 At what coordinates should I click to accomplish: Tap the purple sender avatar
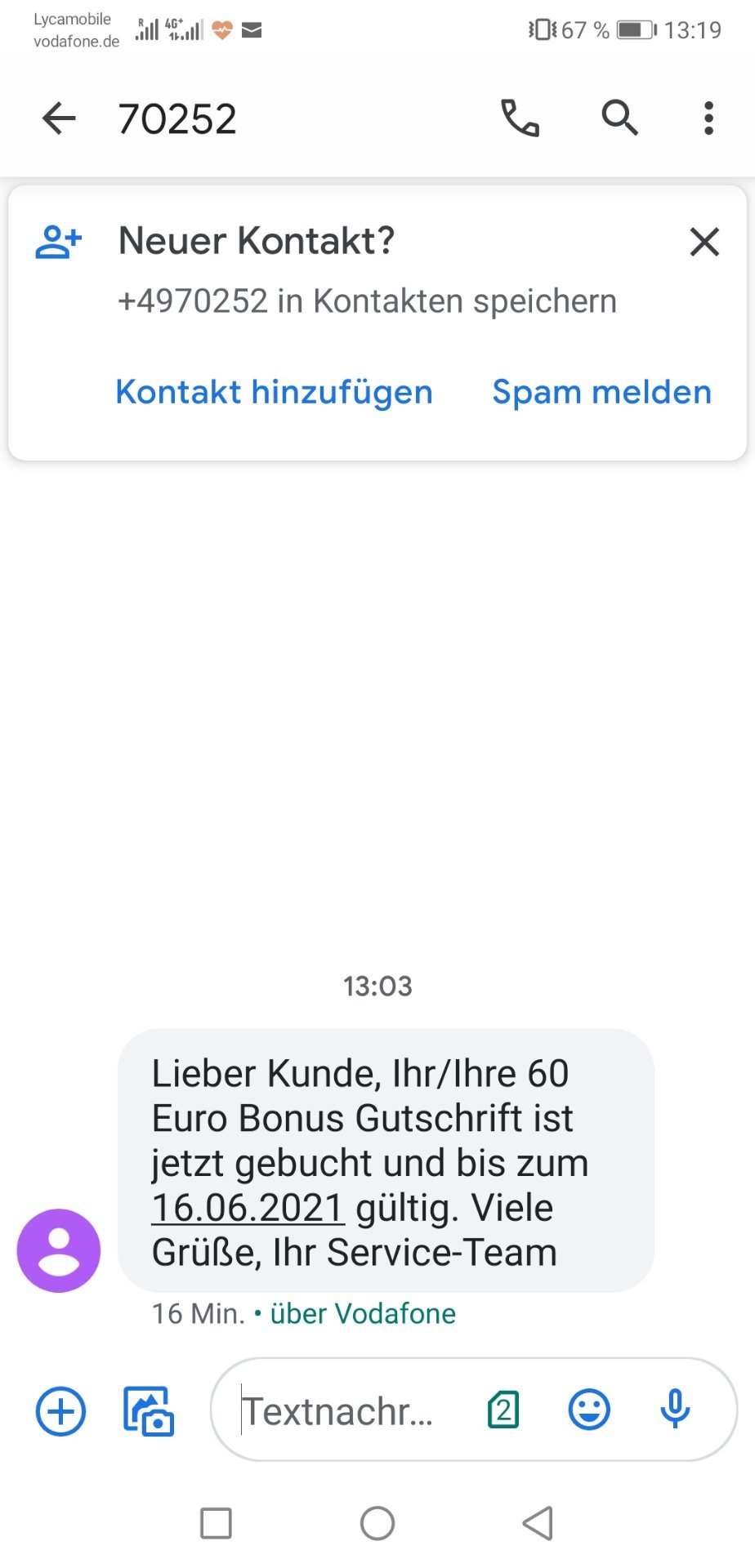pos(59,1250)
